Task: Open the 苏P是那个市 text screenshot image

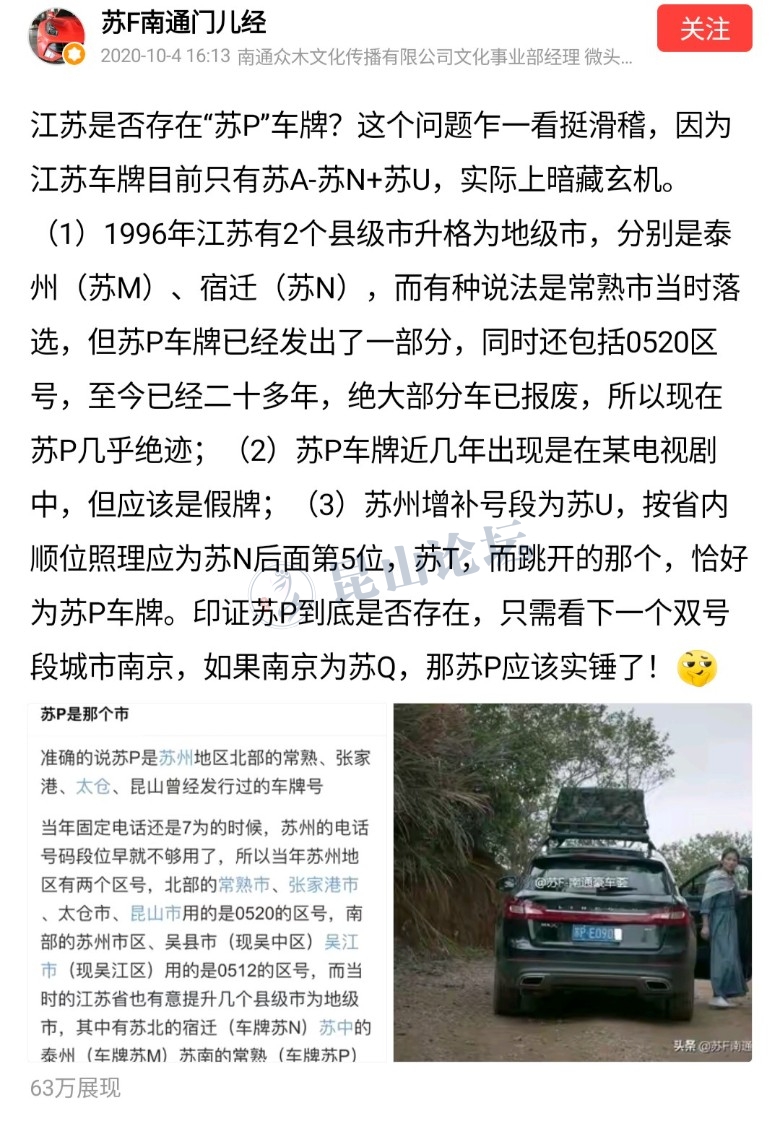Action: coord(206,881)
